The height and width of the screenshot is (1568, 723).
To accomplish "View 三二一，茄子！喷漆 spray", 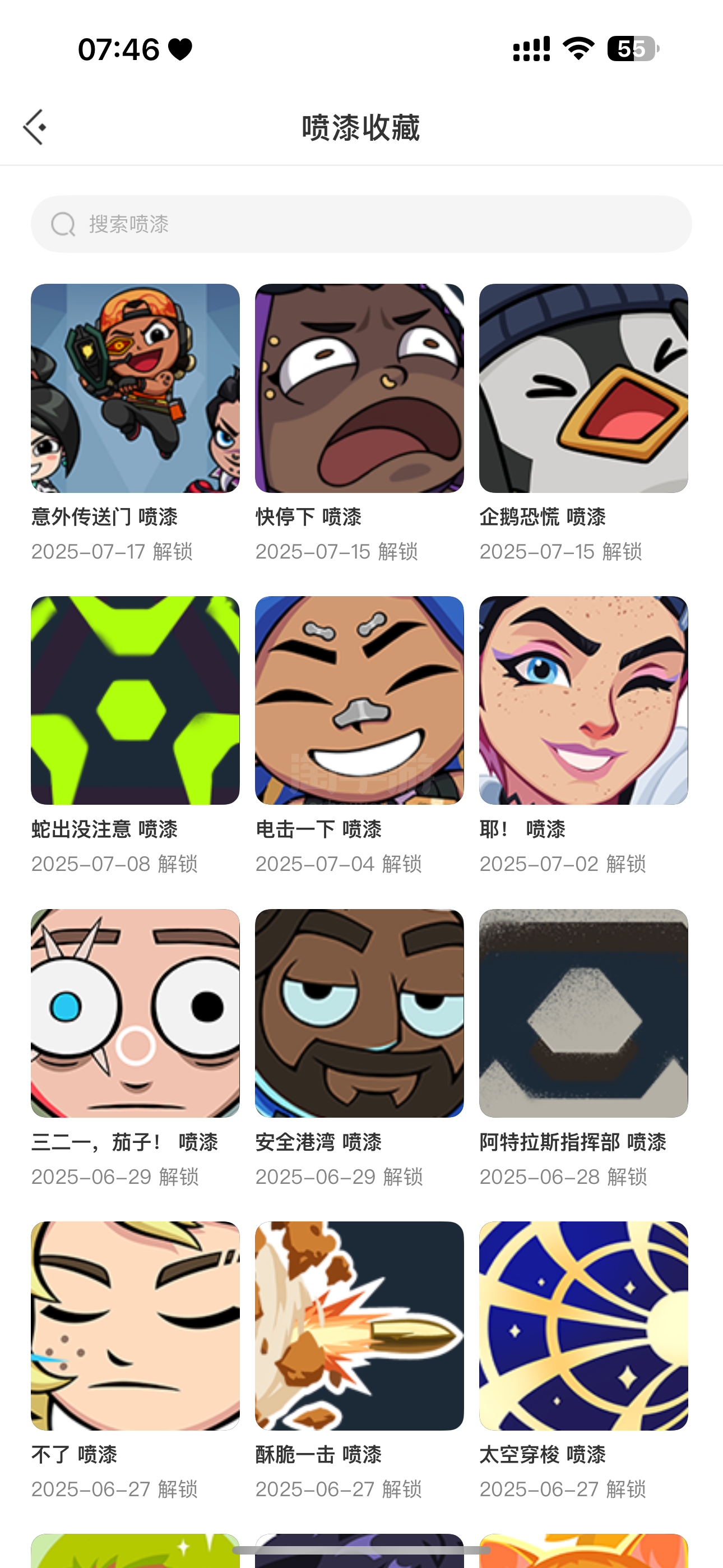I will tap(135, 1013).
